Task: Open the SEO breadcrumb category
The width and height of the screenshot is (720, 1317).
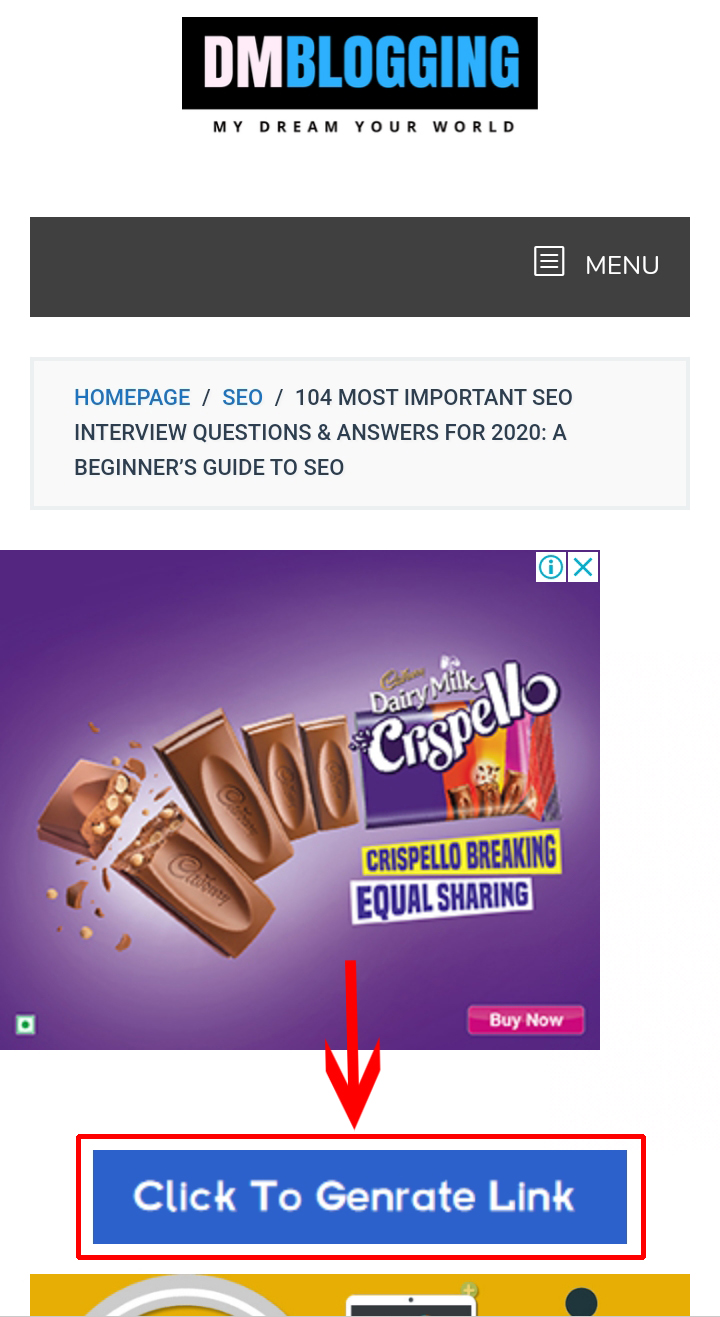Action: 242,397
